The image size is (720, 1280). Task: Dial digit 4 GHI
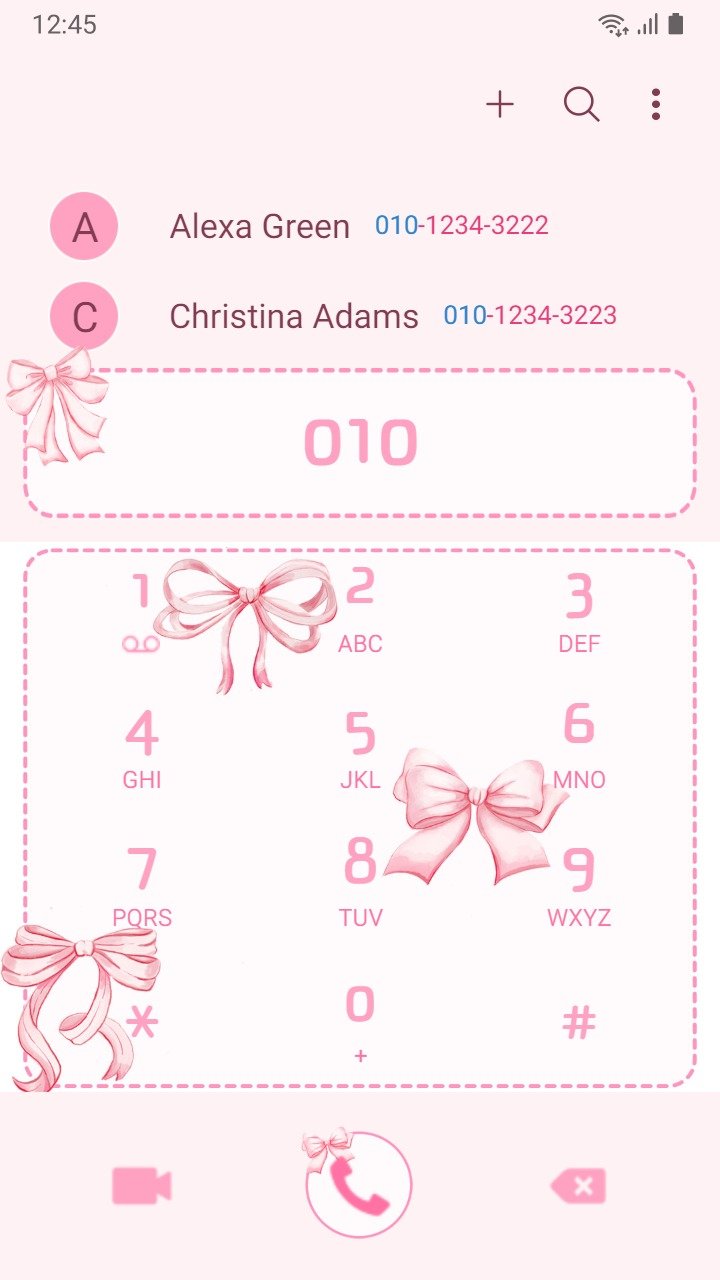point(142,748)
